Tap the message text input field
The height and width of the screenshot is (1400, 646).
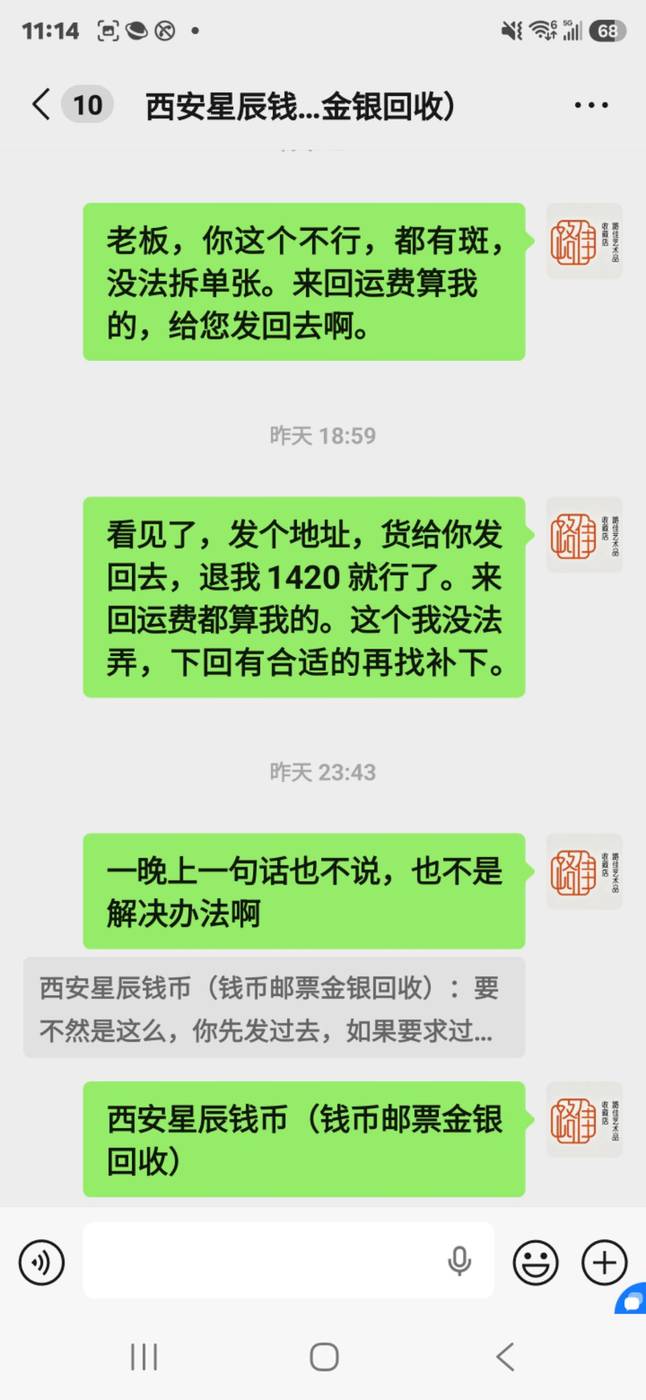(x=288, y=1261)
